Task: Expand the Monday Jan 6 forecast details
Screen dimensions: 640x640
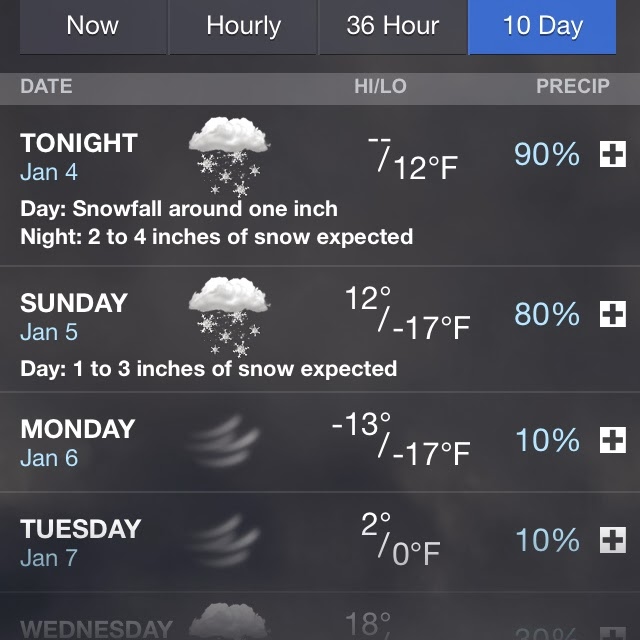Action: coord(612,441)
